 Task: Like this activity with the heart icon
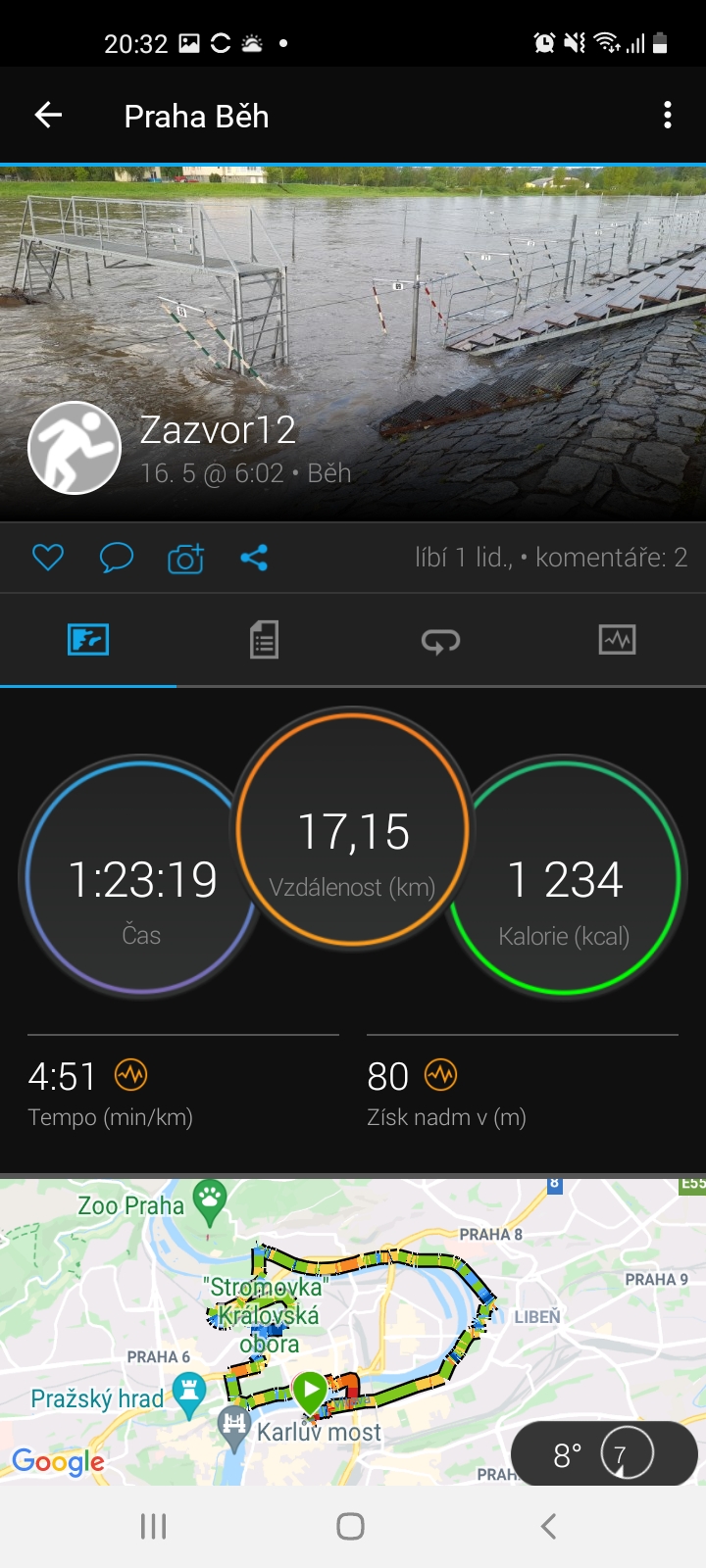[48, 558]
